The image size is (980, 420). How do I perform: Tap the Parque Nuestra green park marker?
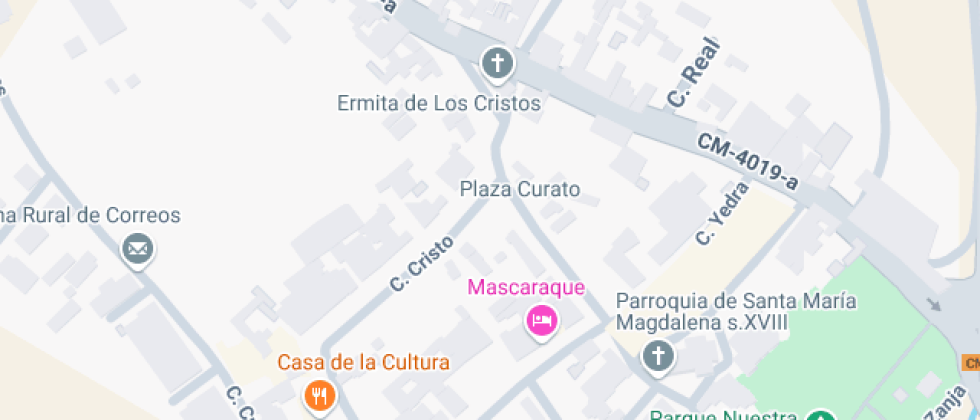point(821,416)
